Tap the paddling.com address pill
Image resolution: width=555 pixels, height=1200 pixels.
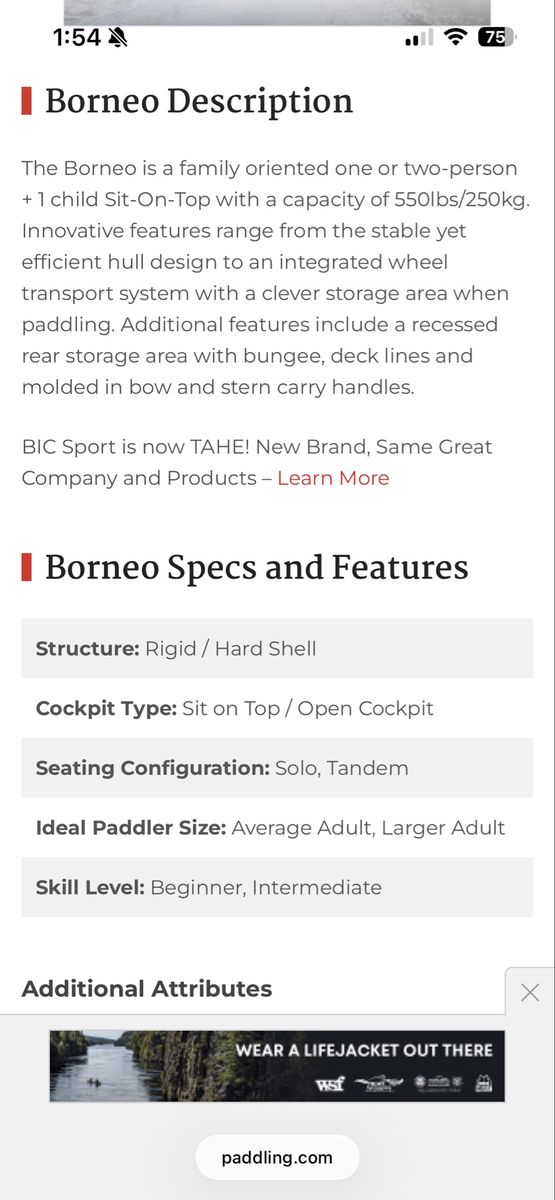[277, 1158]
